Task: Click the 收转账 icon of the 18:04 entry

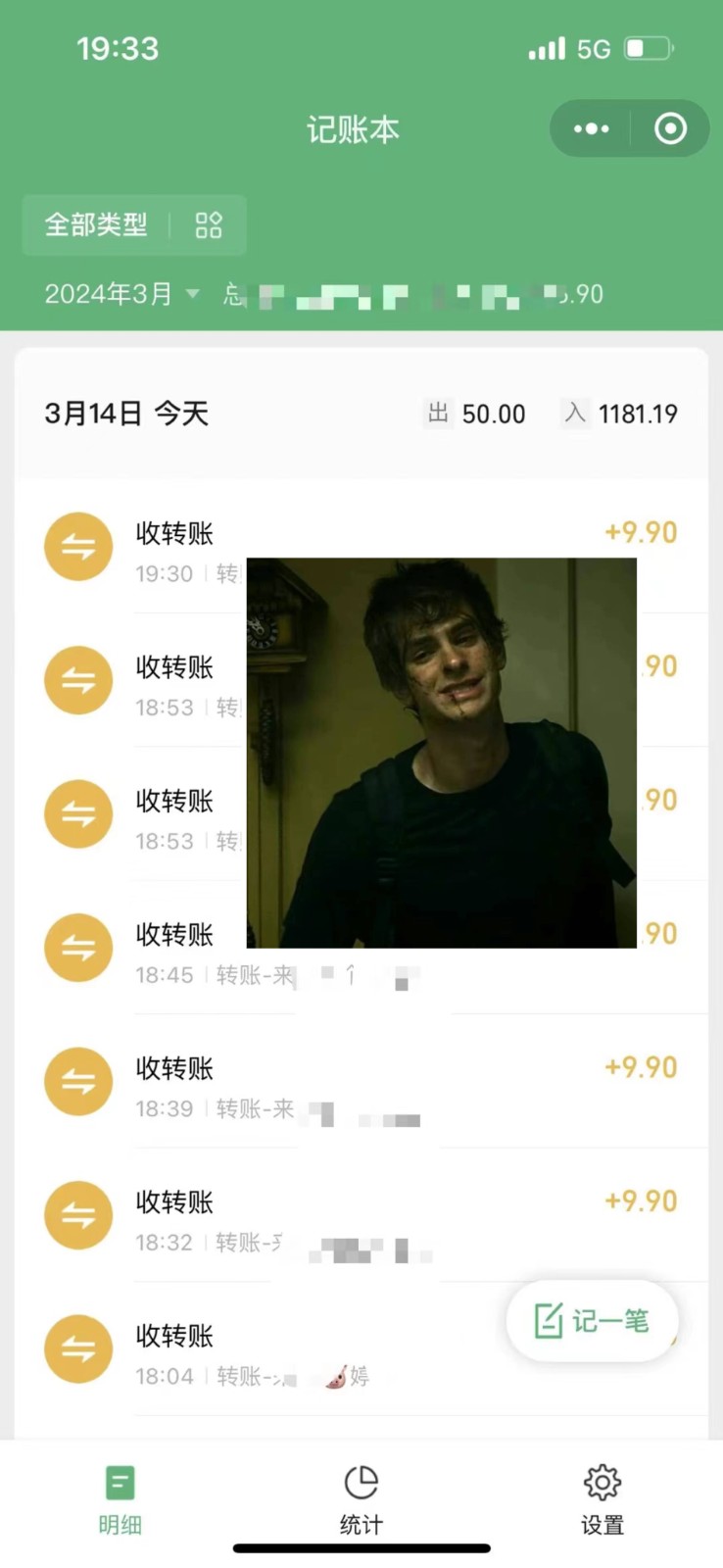Action: click(x=78, y=1348)
